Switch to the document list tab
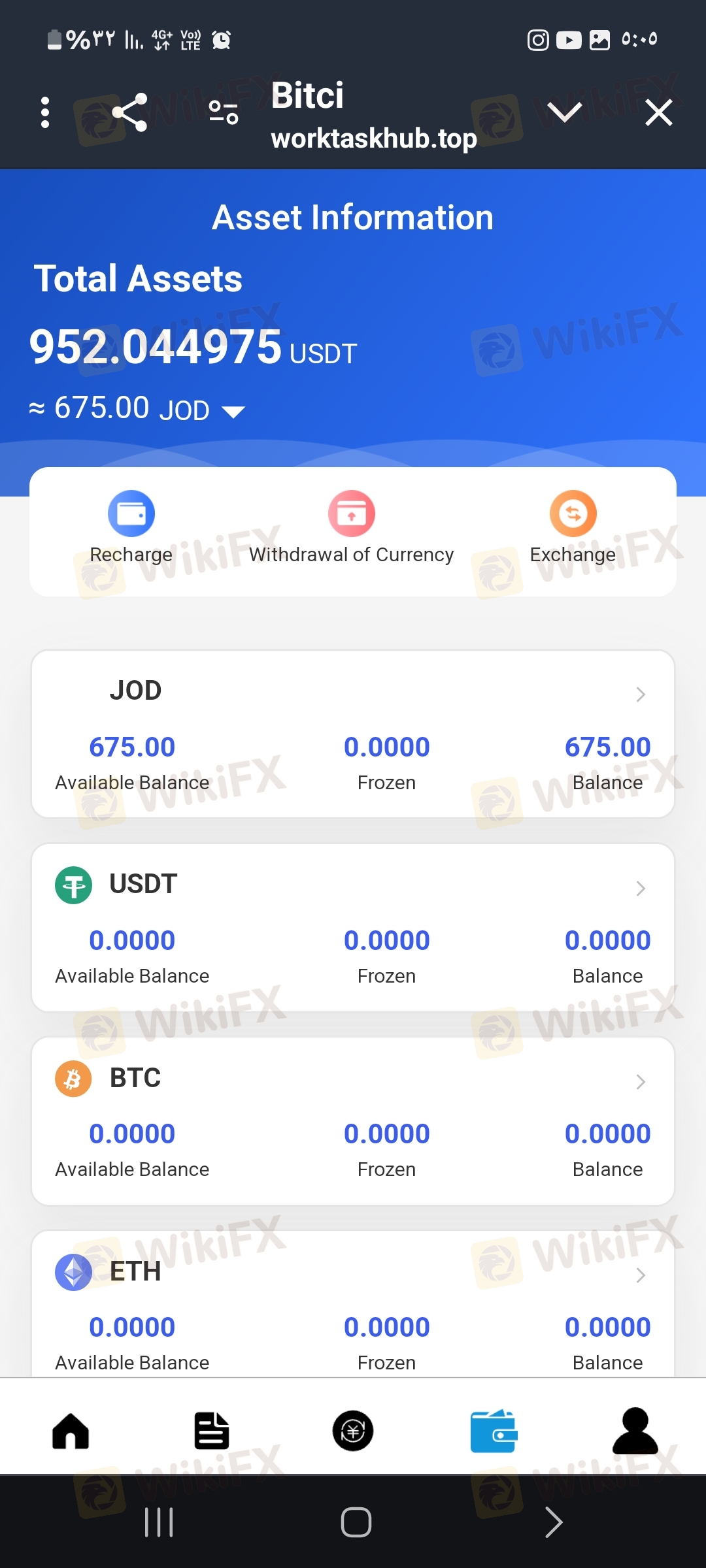The image size is (706, 1568). [212, 1431]
